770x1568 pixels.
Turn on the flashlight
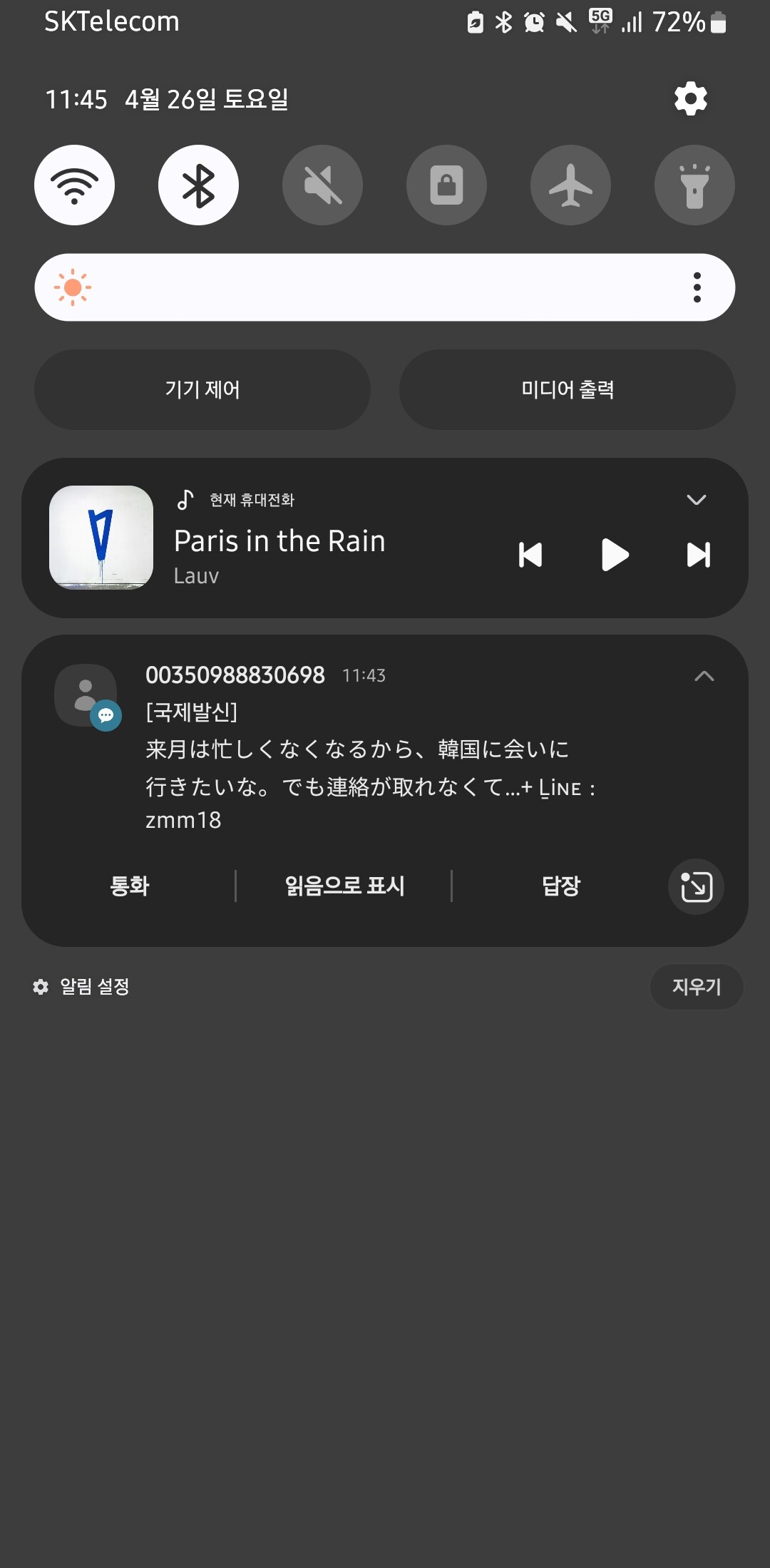[x=694, y=185]
